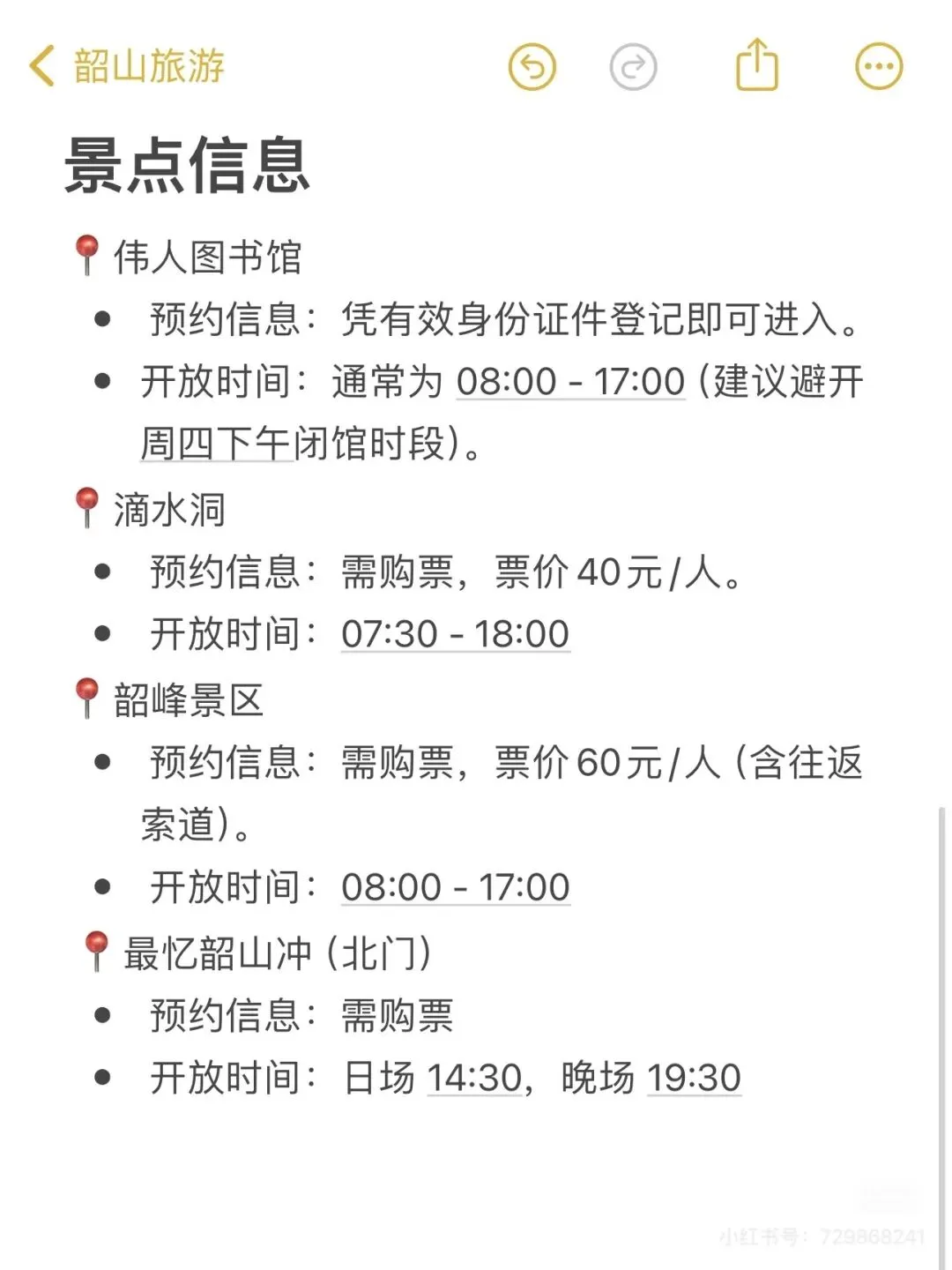Image resolution: width=952 pixels, height=1270 pixels.
Task: Tap the redo arrow icon
Action: (x=633, y=66)
